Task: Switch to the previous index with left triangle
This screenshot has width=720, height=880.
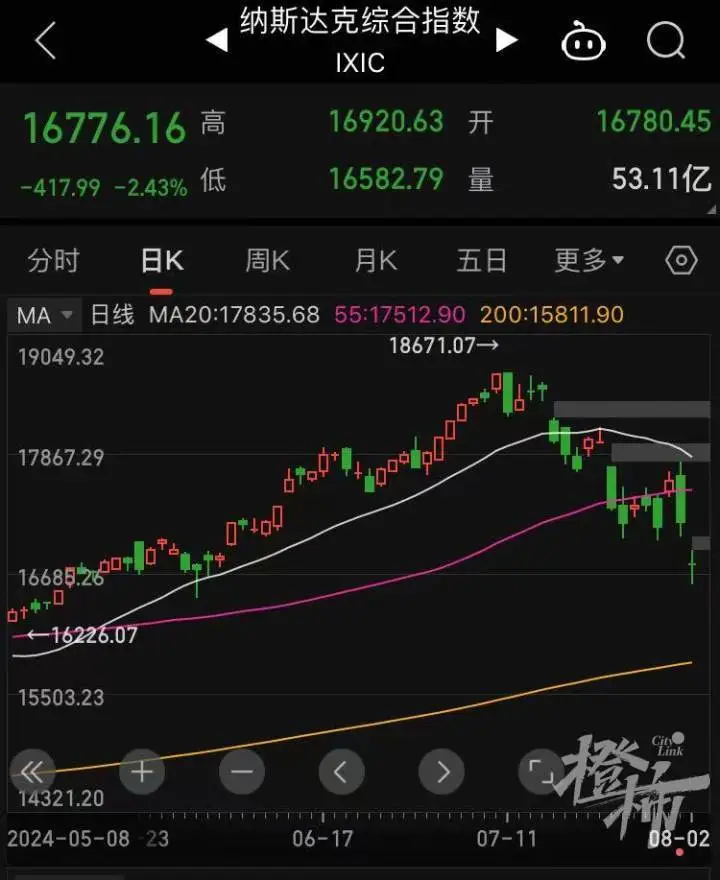Action: 217,41
